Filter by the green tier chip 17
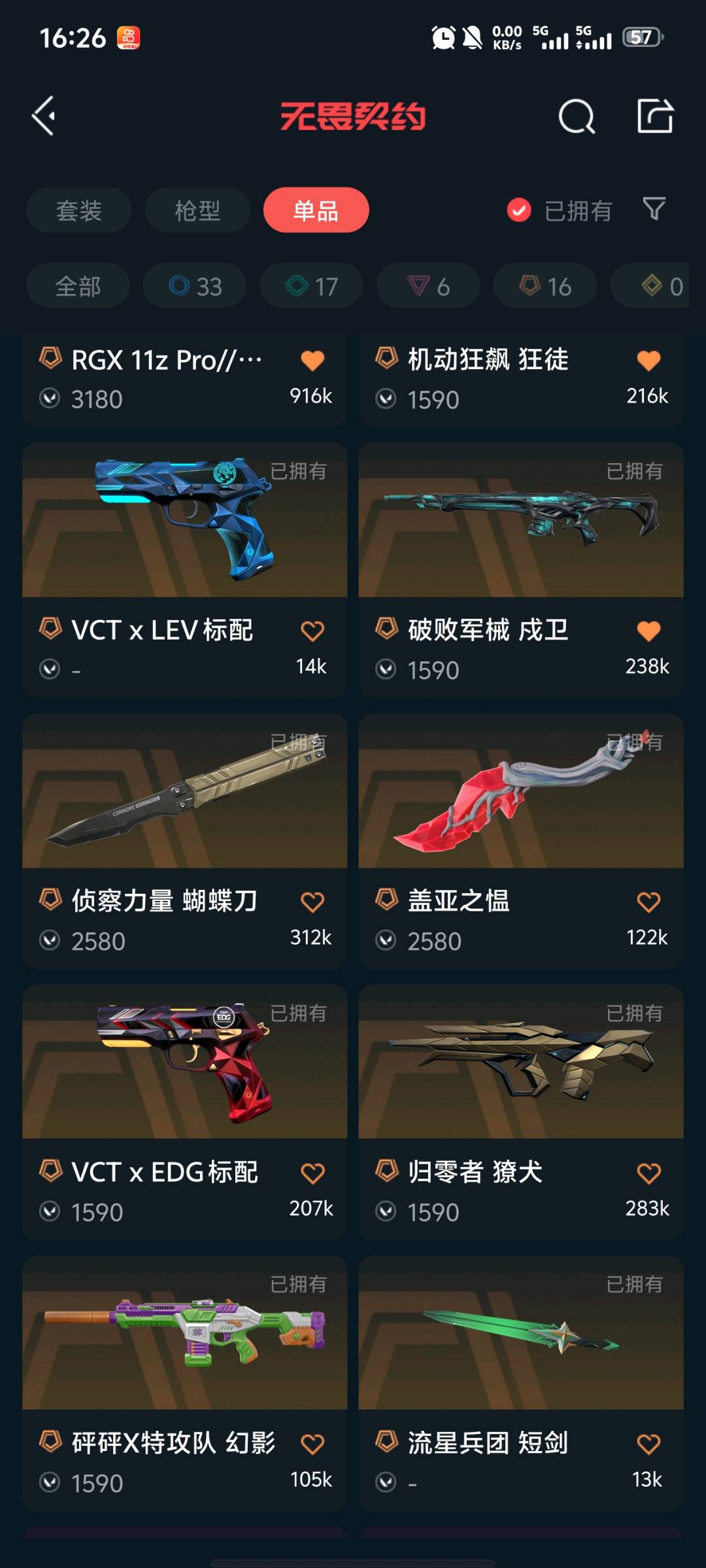The width and height of the screenshot is (706, 1568). click(312, 286)
